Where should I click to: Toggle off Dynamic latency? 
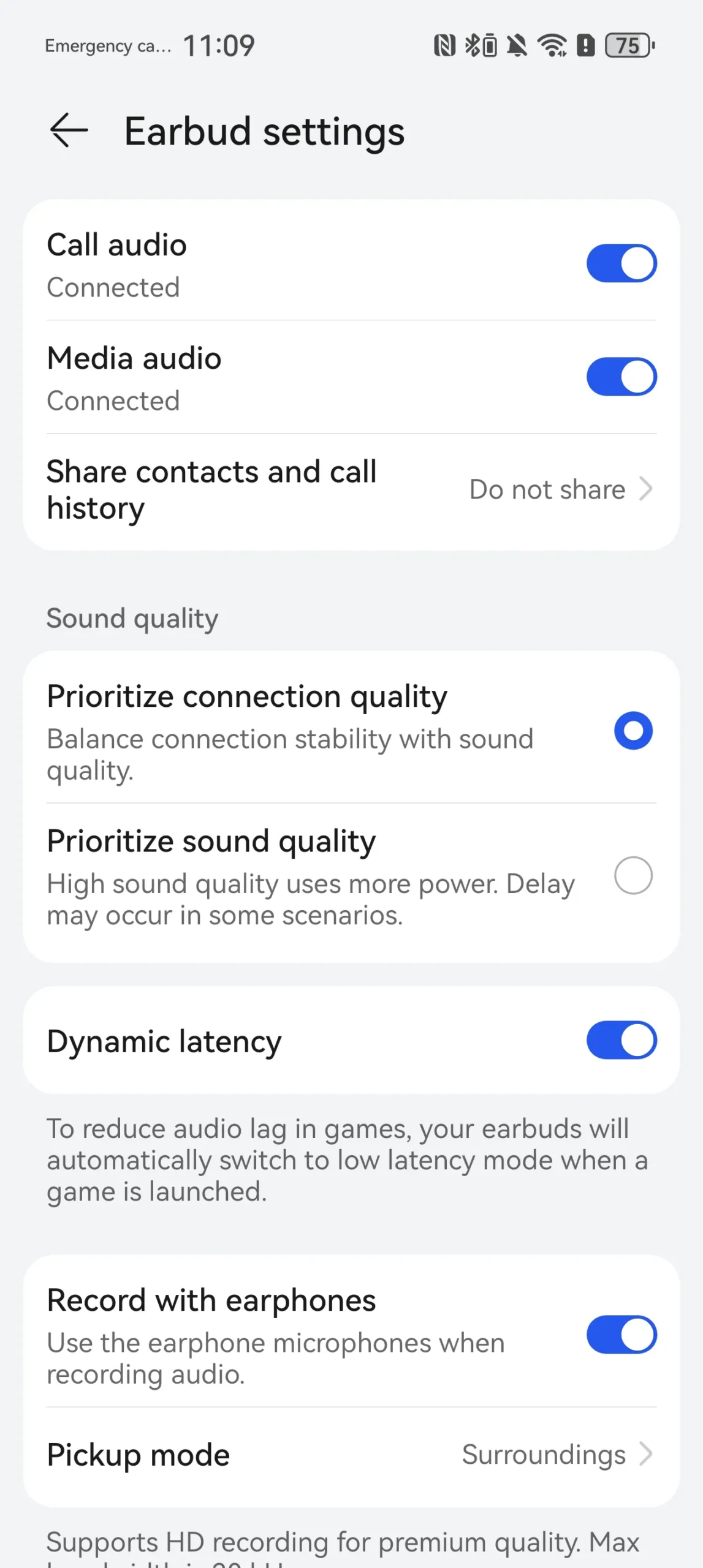621,1040
